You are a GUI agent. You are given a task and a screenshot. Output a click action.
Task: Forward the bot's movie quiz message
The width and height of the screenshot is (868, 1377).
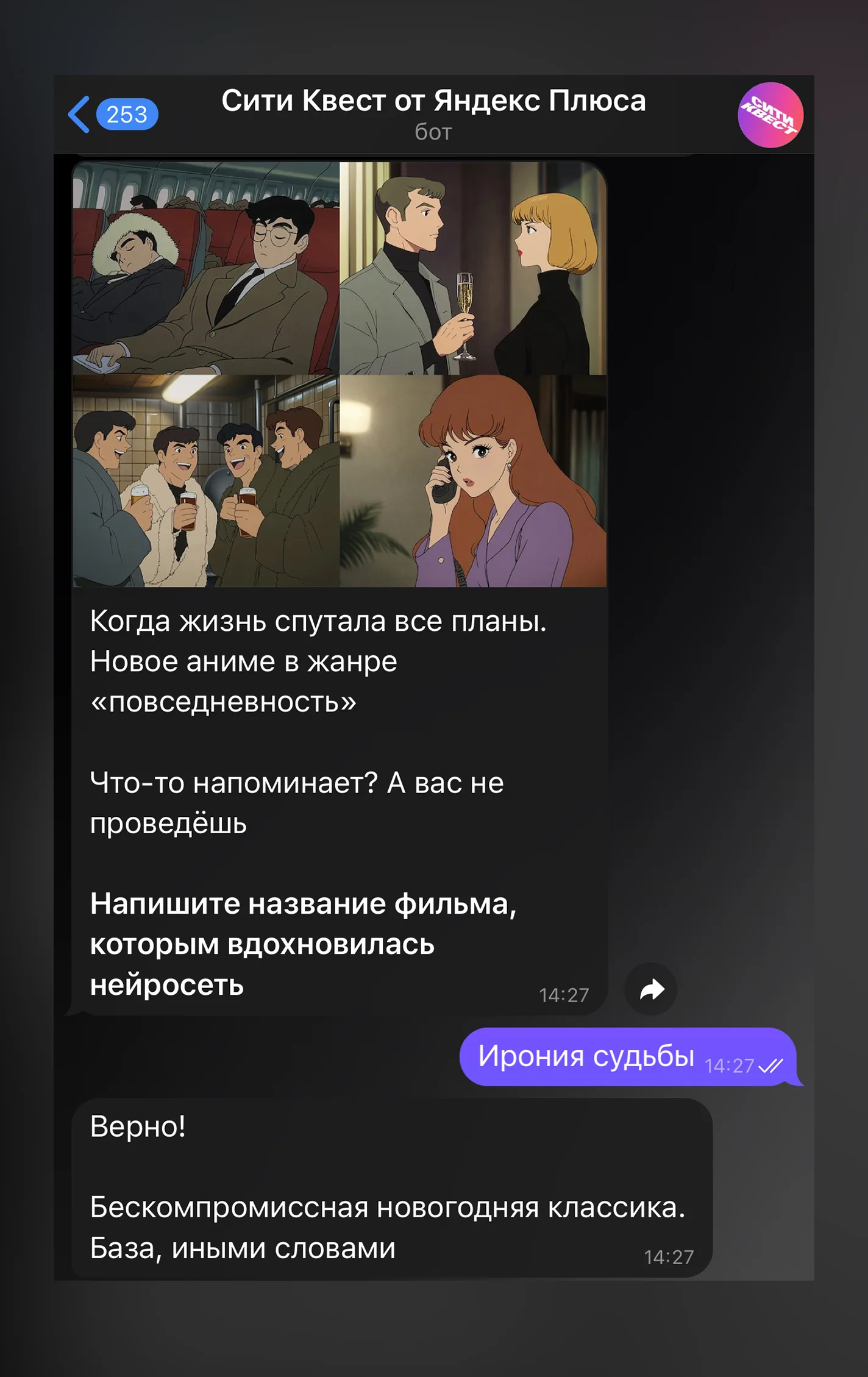coord(651,989)
